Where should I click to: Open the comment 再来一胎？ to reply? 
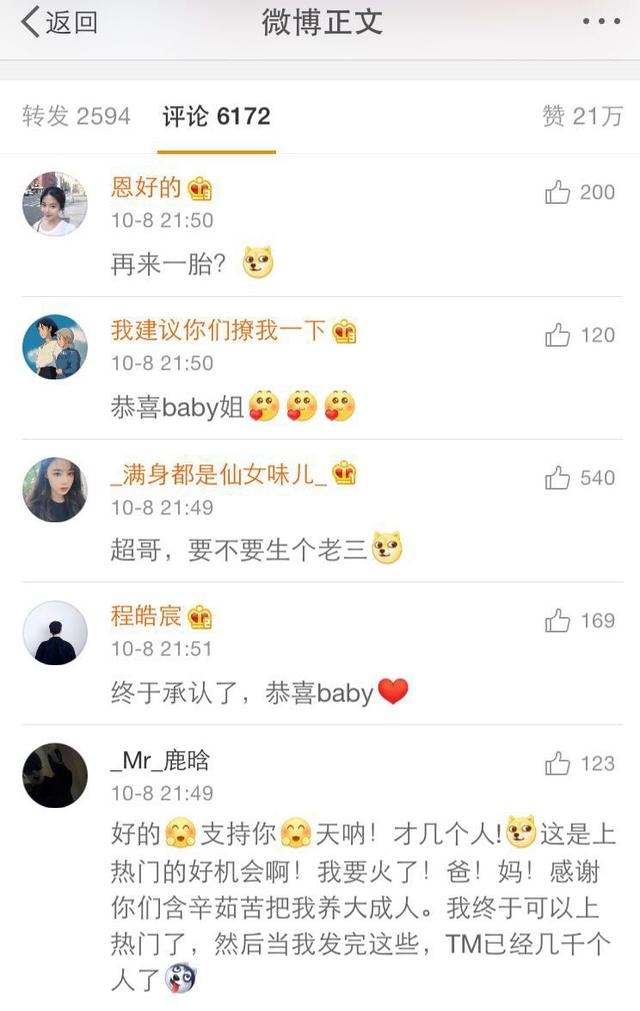(x=168, y=263)
